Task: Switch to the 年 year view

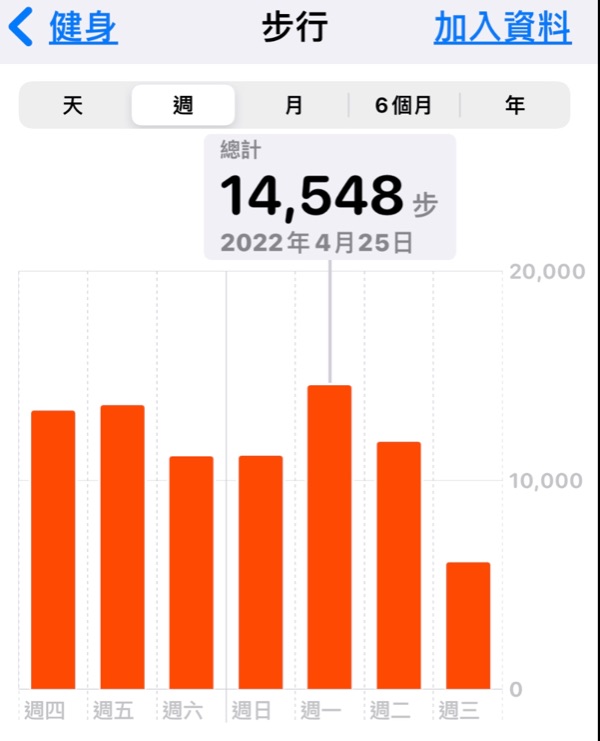Action: 515,105
